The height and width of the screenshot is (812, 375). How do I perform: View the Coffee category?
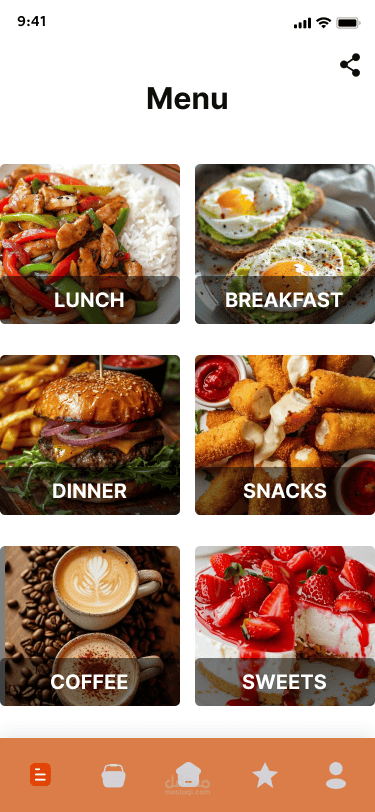click(90, 626)
